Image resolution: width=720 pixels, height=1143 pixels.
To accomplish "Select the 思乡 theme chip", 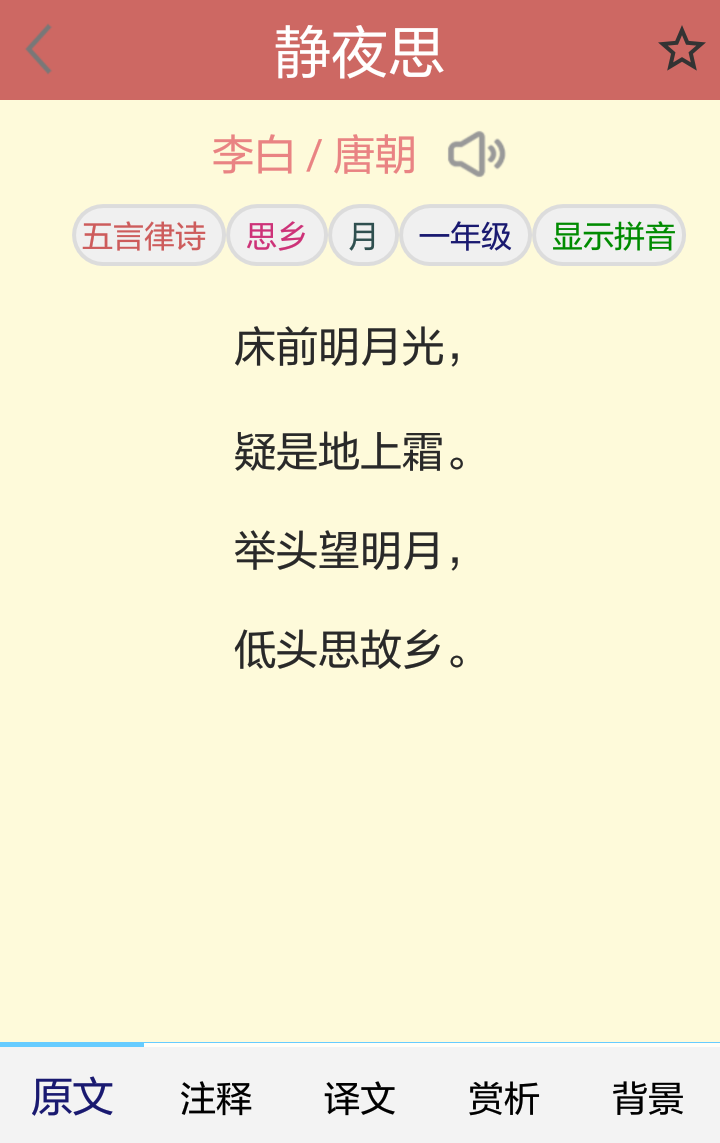I will pos(276,236).
